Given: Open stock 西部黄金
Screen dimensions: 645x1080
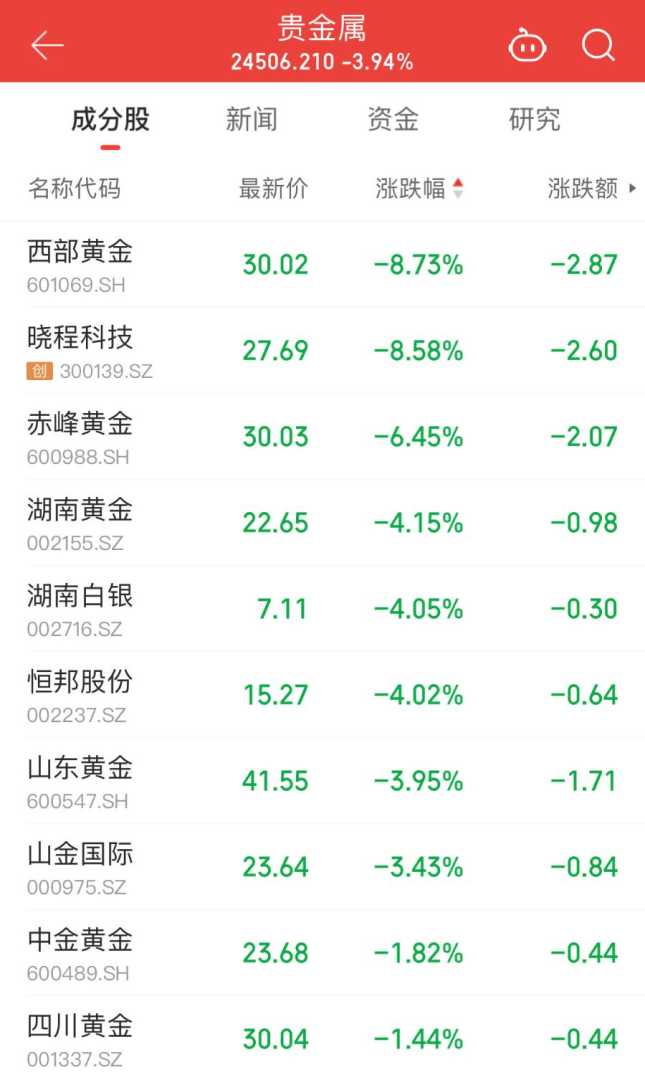Looking at the screenshot, I should click(80, 263).
